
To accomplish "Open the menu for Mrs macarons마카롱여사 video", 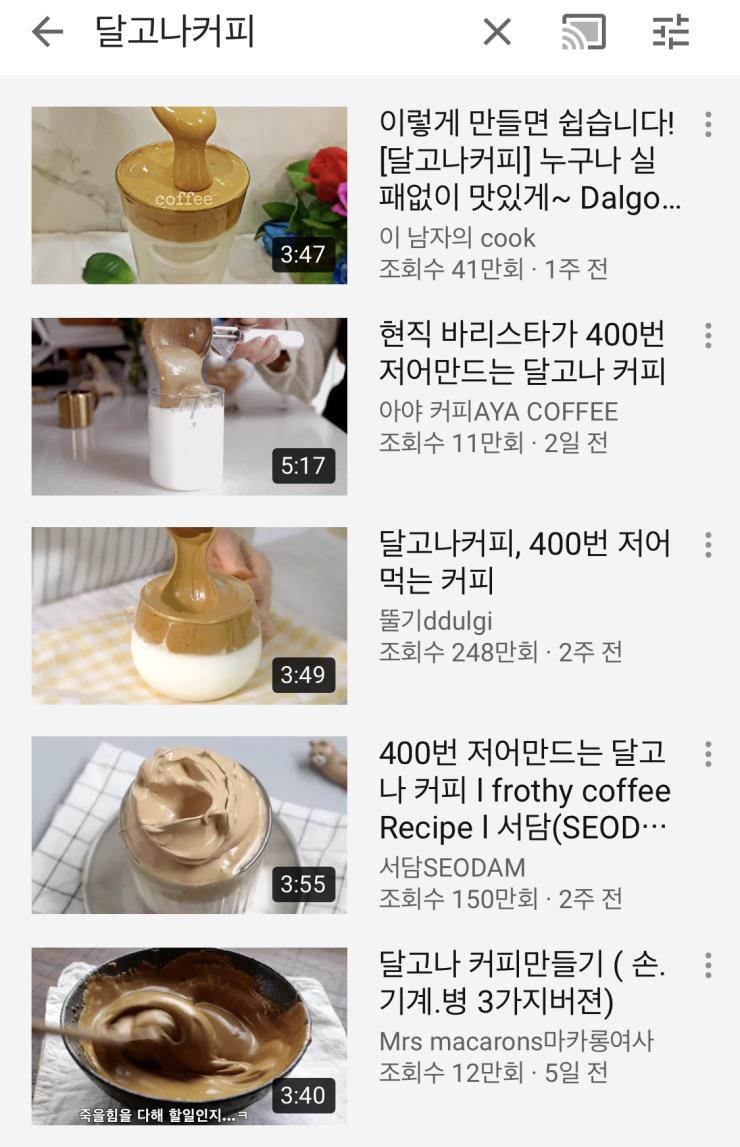I will 708,965.
